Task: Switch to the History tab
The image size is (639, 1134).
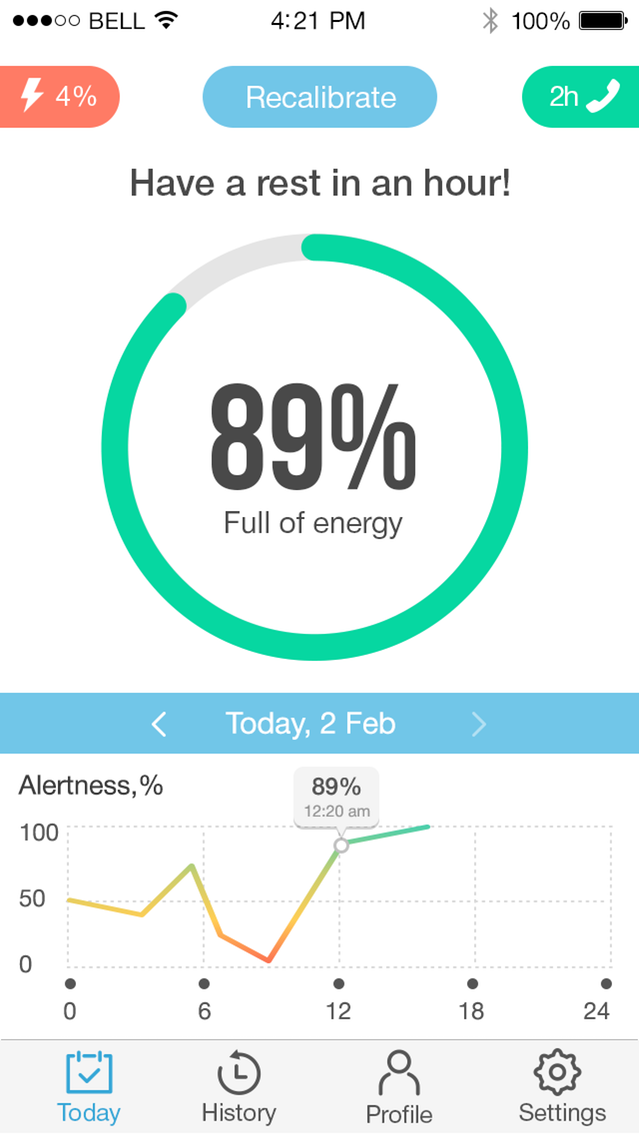Action: tap(239, 1087)
